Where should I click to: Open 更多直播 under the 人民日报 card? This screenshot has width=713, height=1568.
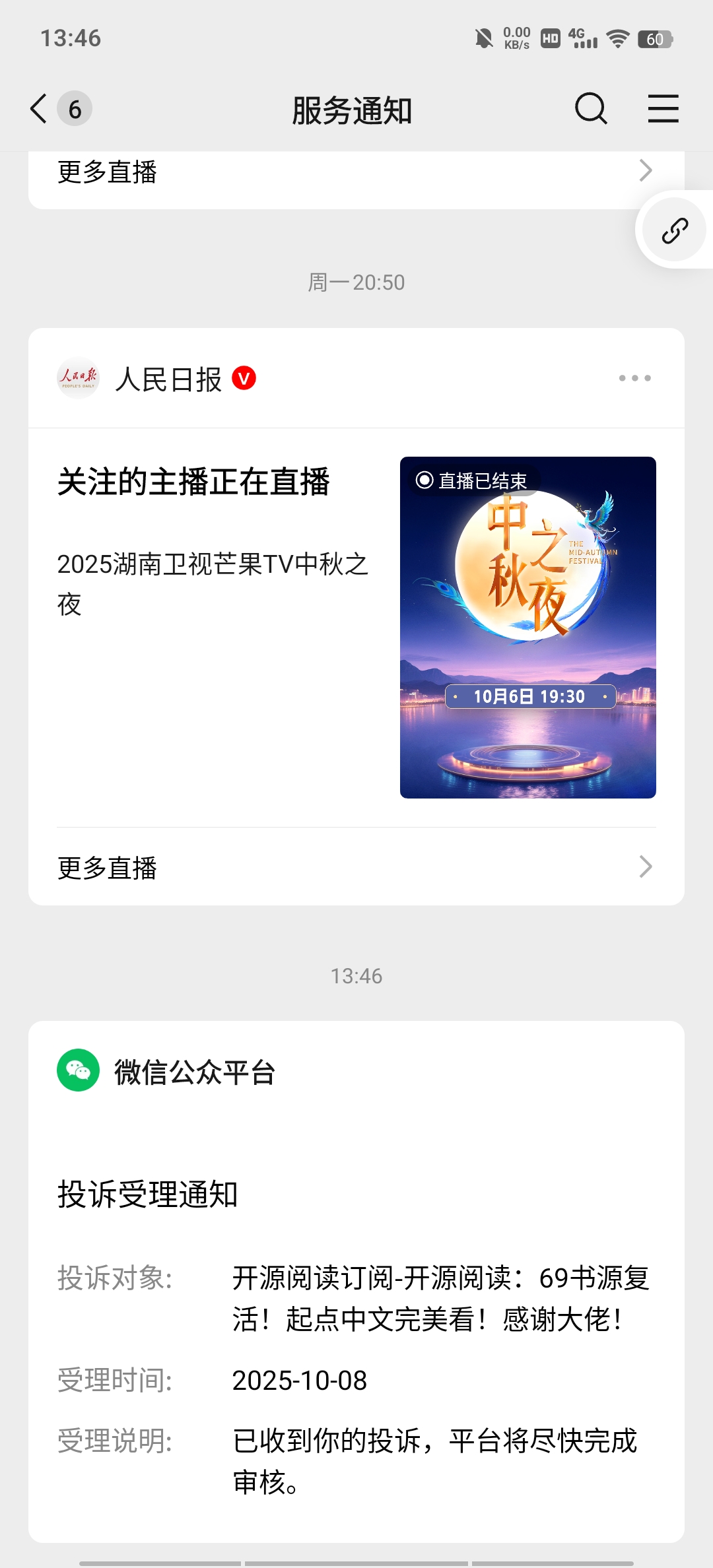pos(355,867)
